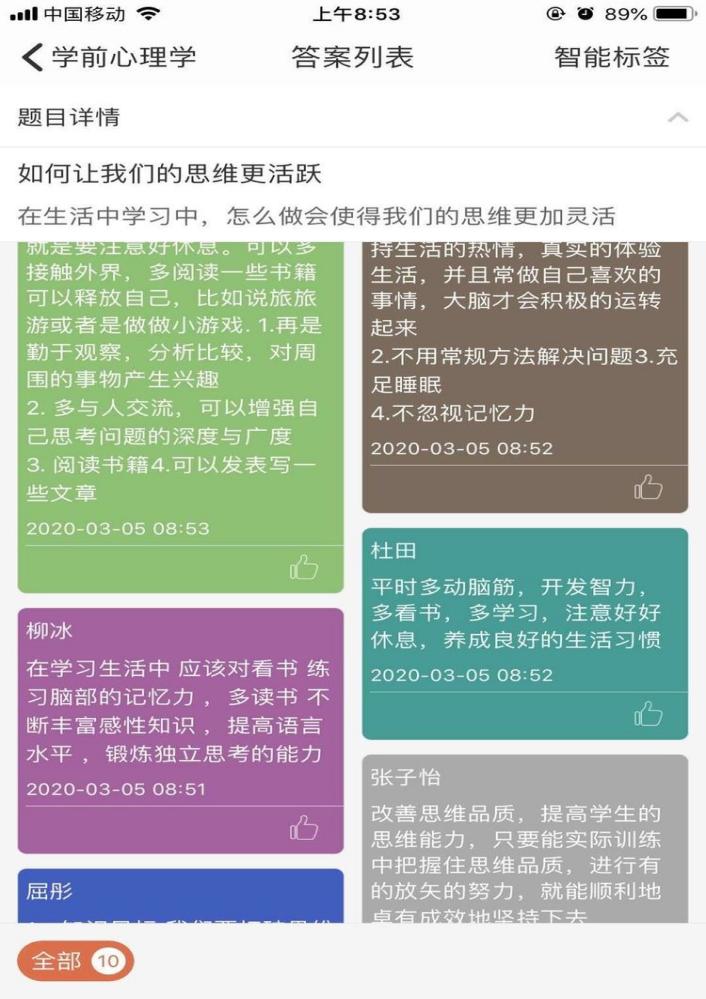The height and width of the screenshot is (999, 706).
Task: Like 杜田's answer
Action: tap(648, 713)
